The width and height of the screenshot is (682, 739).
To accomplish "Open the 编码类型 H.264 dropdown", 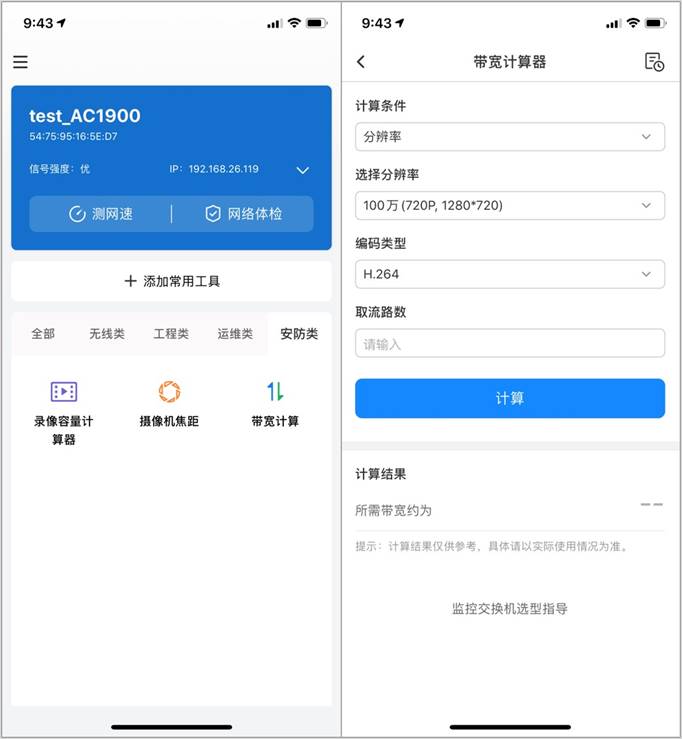I will 510,273.
